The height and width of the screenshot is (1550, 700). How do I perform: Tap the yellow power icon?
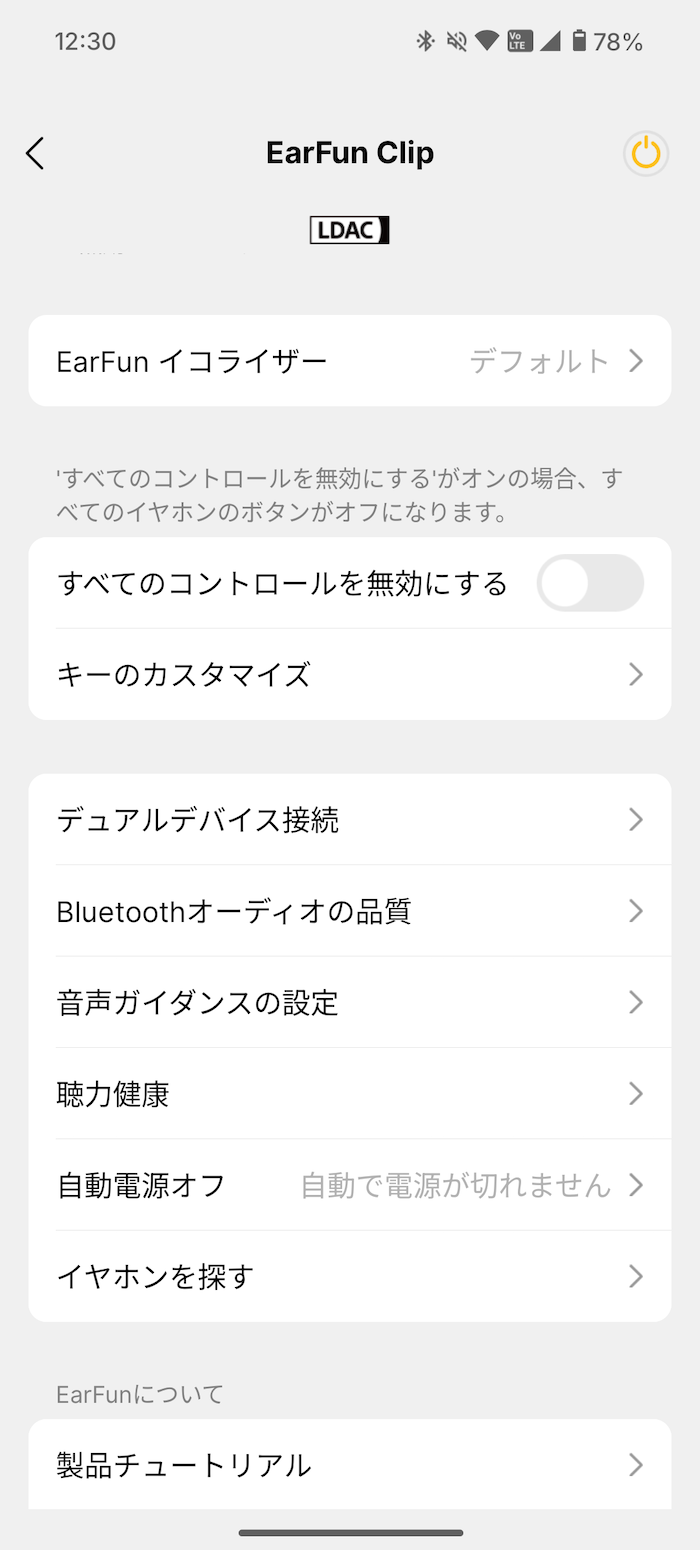tap(646, 154)
